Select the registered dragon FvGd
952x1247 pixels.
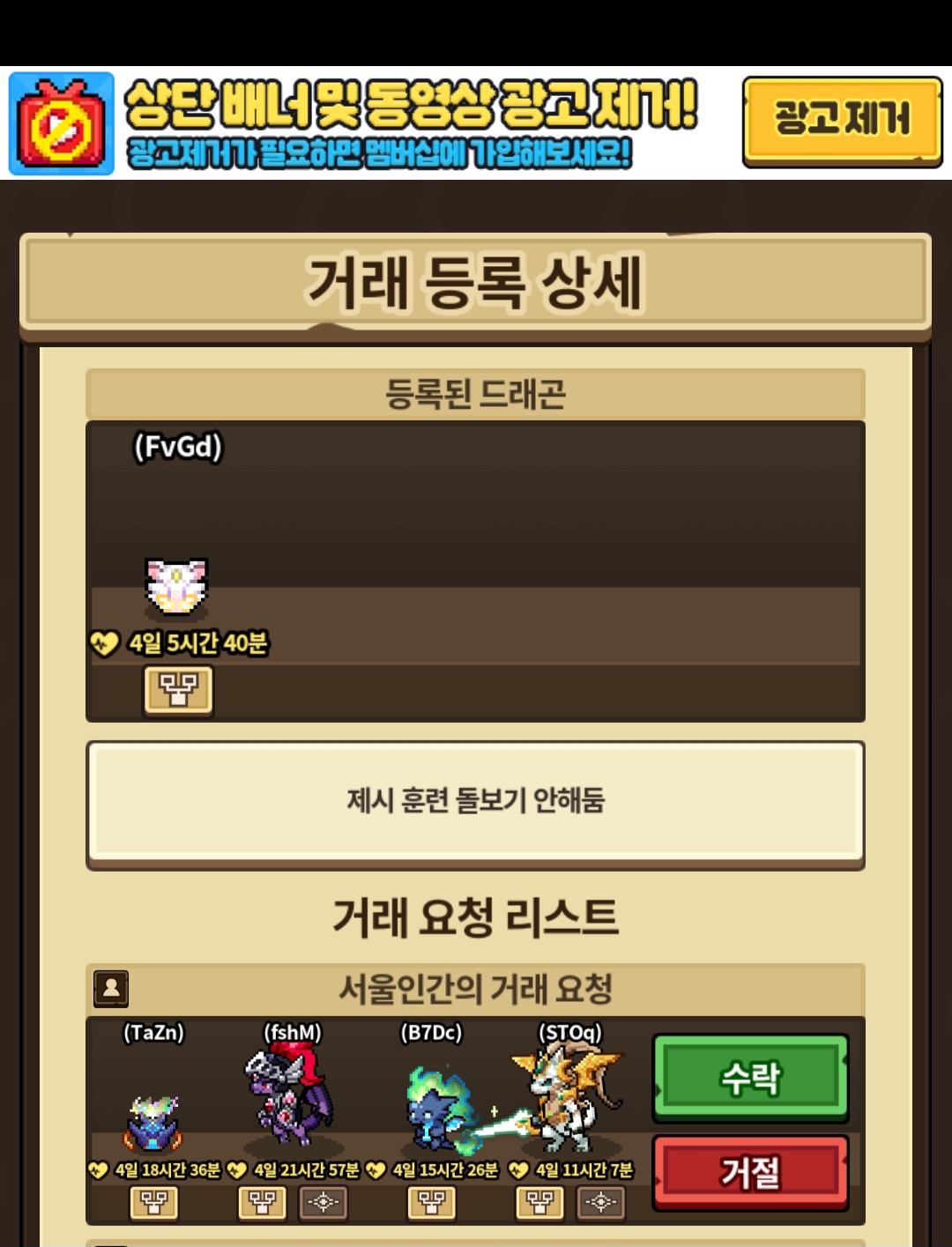point(176,587)
